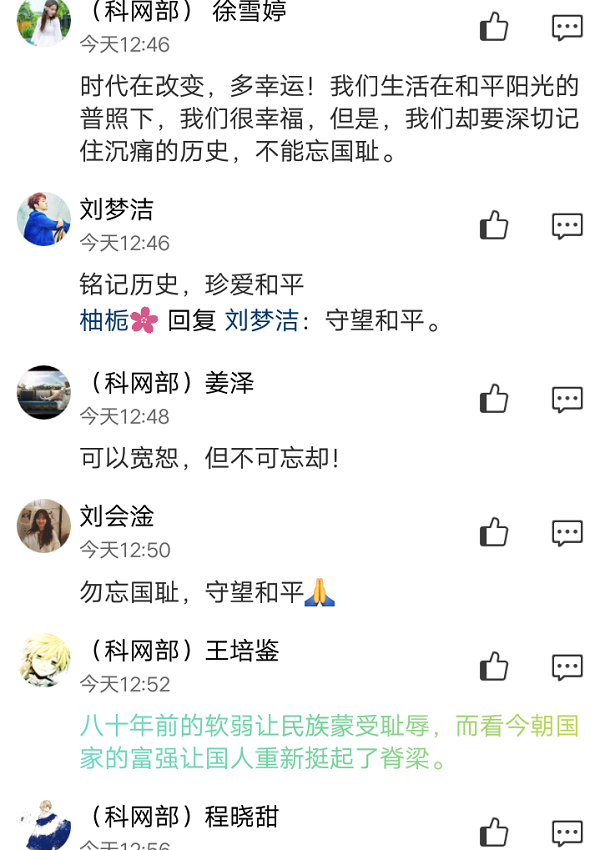The height and width of the screenshot is (850, 600).
Task: Reply to 徐雪婷's comment
Action: point(567,26)
